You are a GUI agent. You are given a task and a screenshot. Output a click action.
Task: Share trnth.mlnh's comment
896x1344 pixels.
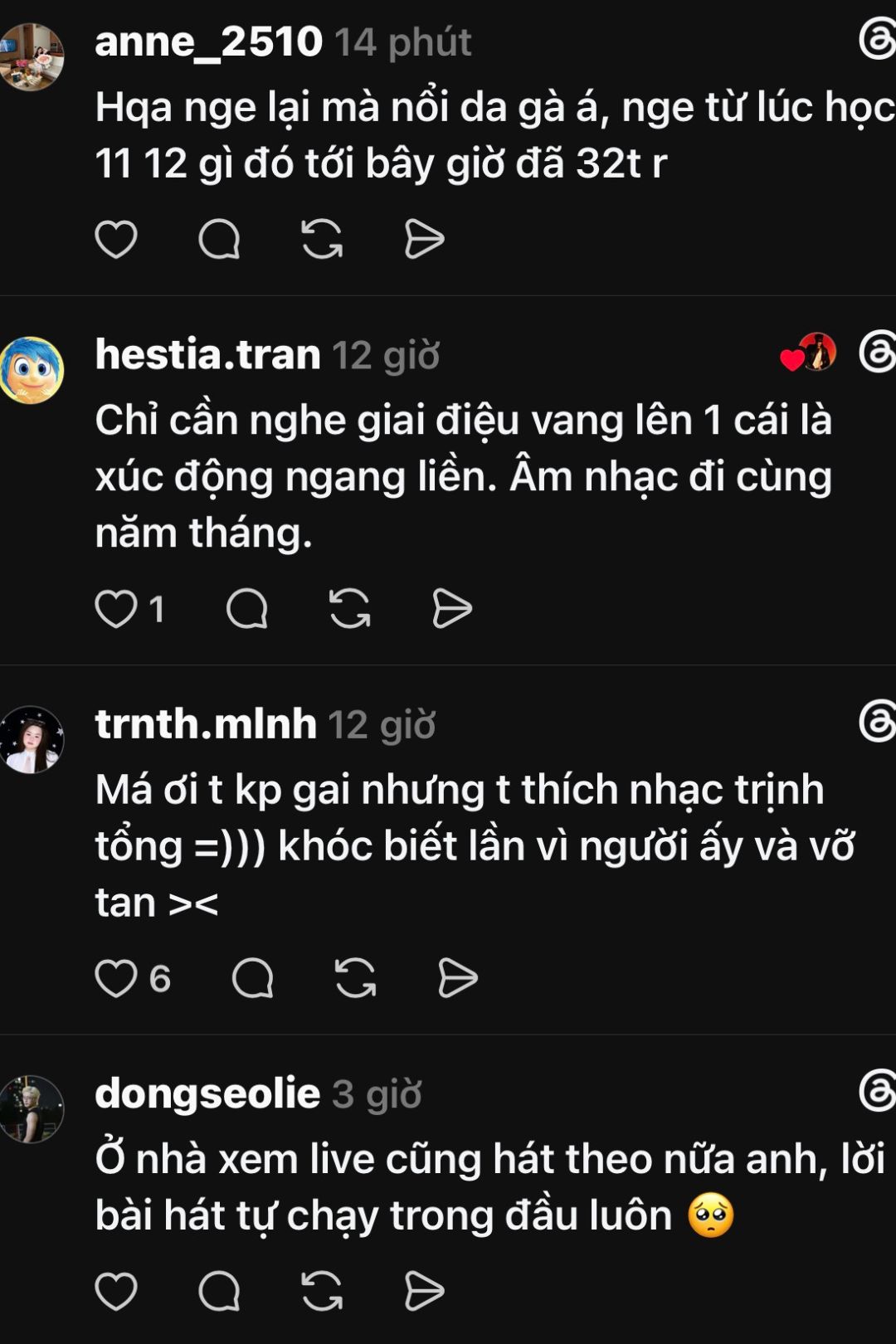[x=459, y=978]
